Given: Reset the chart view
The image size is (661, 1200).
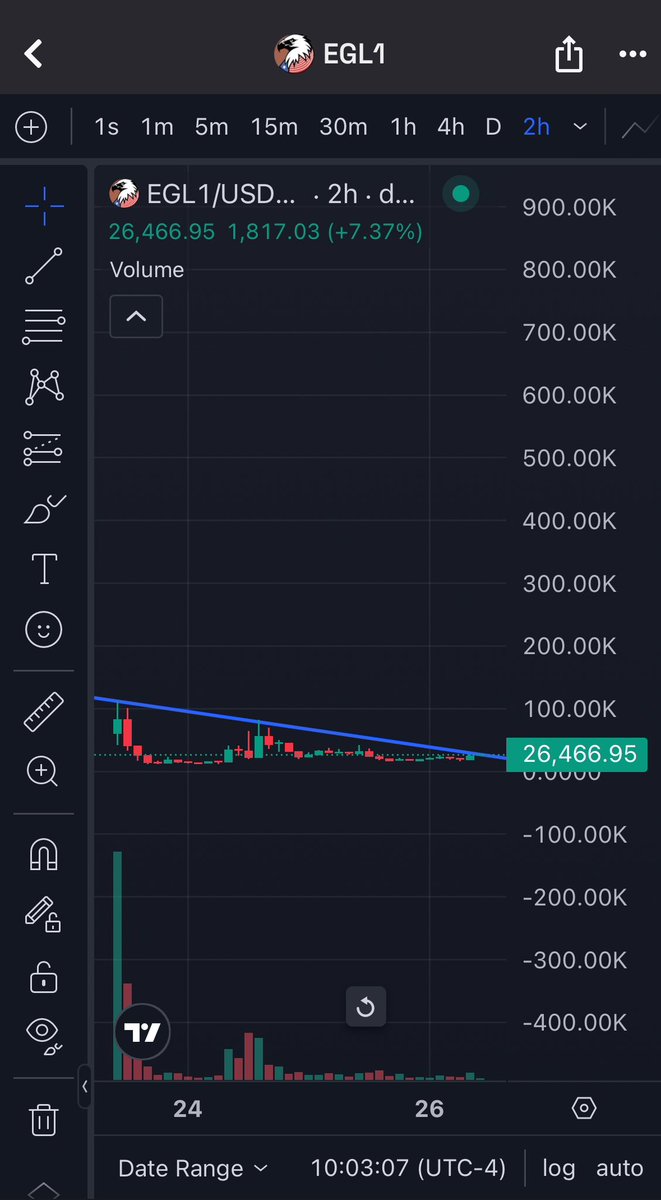Looking at the screenshot, I should (365, 1007).
